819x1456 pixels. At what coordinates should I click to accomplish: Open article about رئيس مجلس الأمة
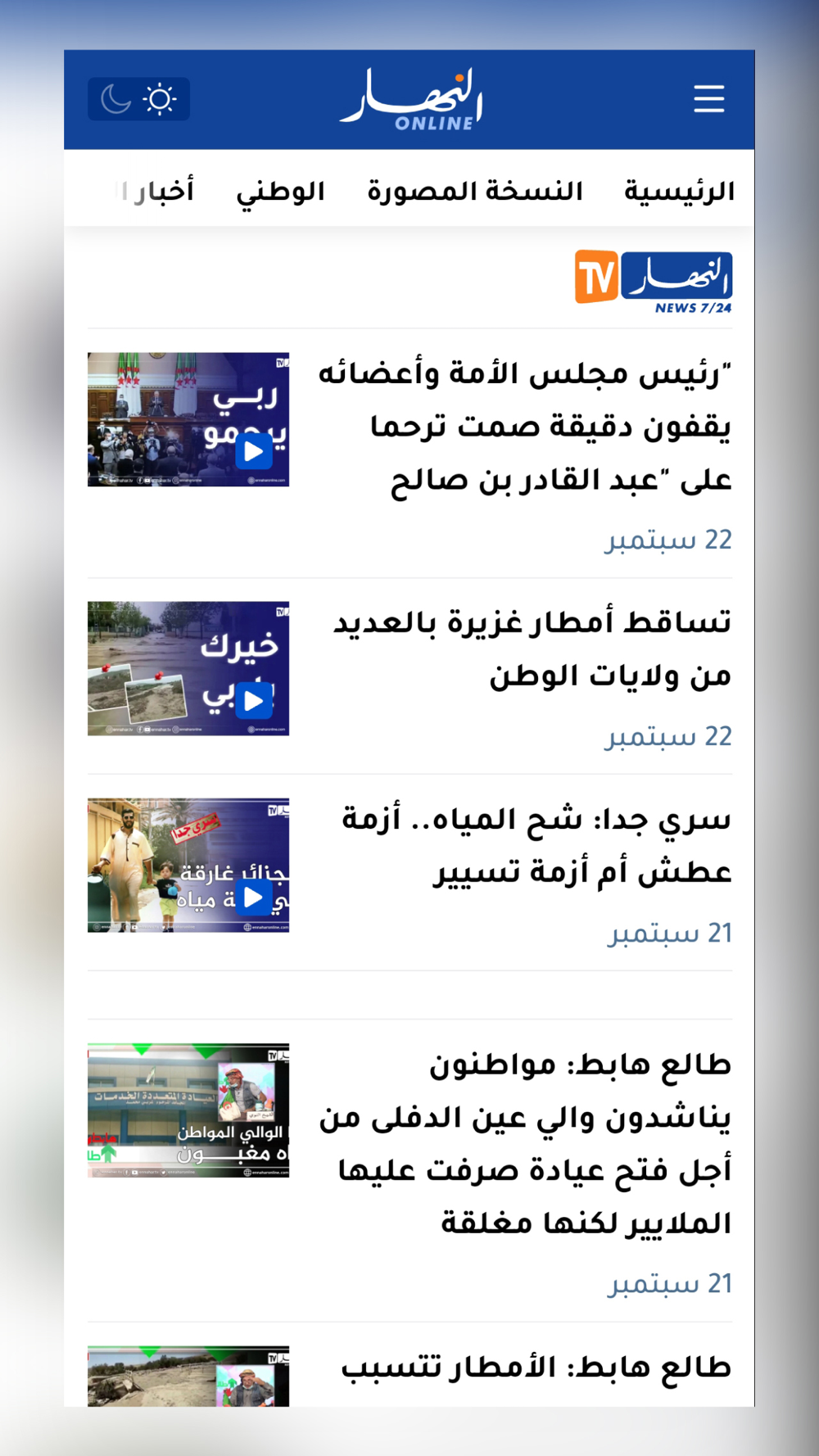(x=524, y=427)
